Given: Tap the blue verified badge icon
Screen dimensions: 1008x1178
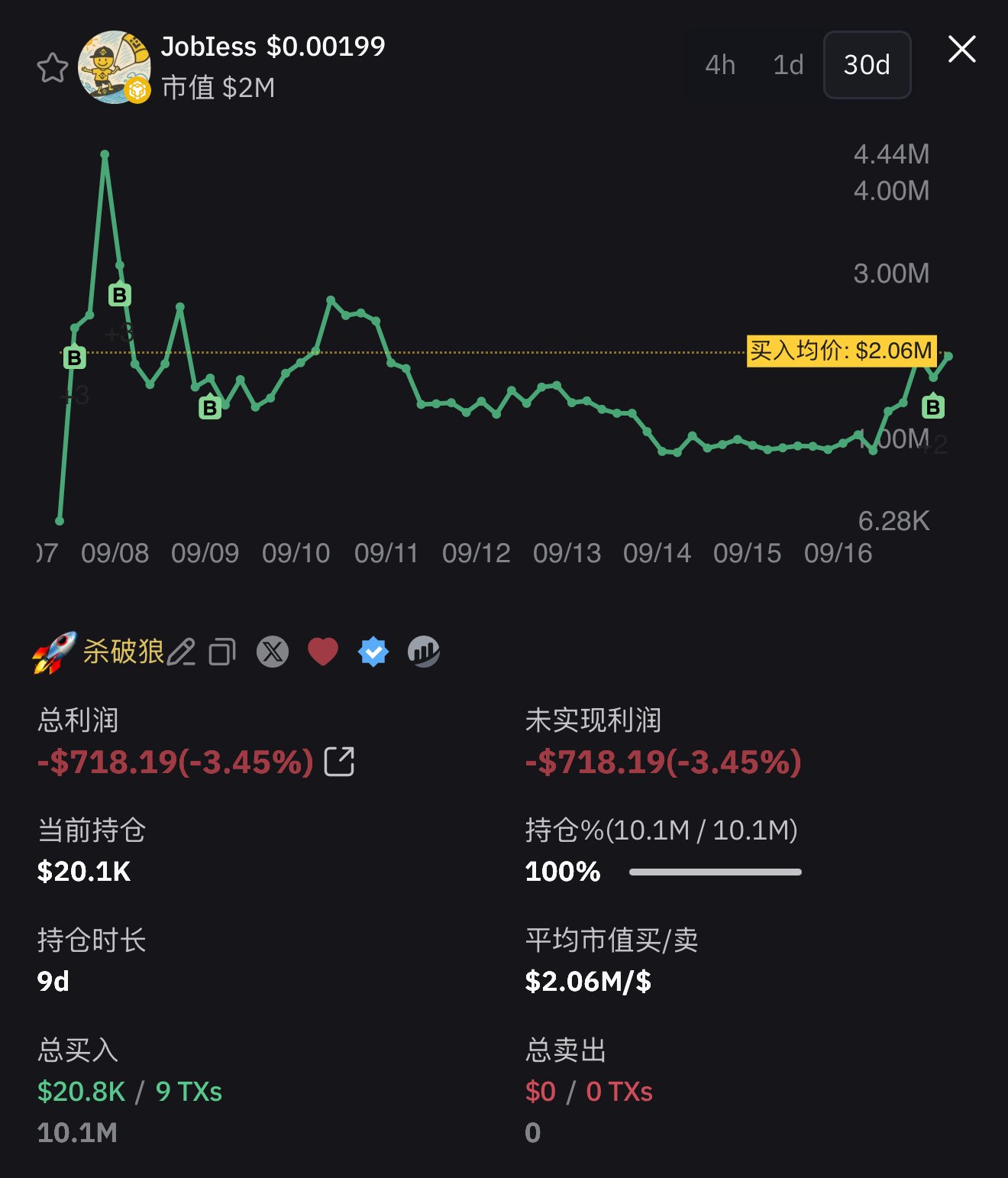Looking at the screenshot, I should click(x=373, y=652).
